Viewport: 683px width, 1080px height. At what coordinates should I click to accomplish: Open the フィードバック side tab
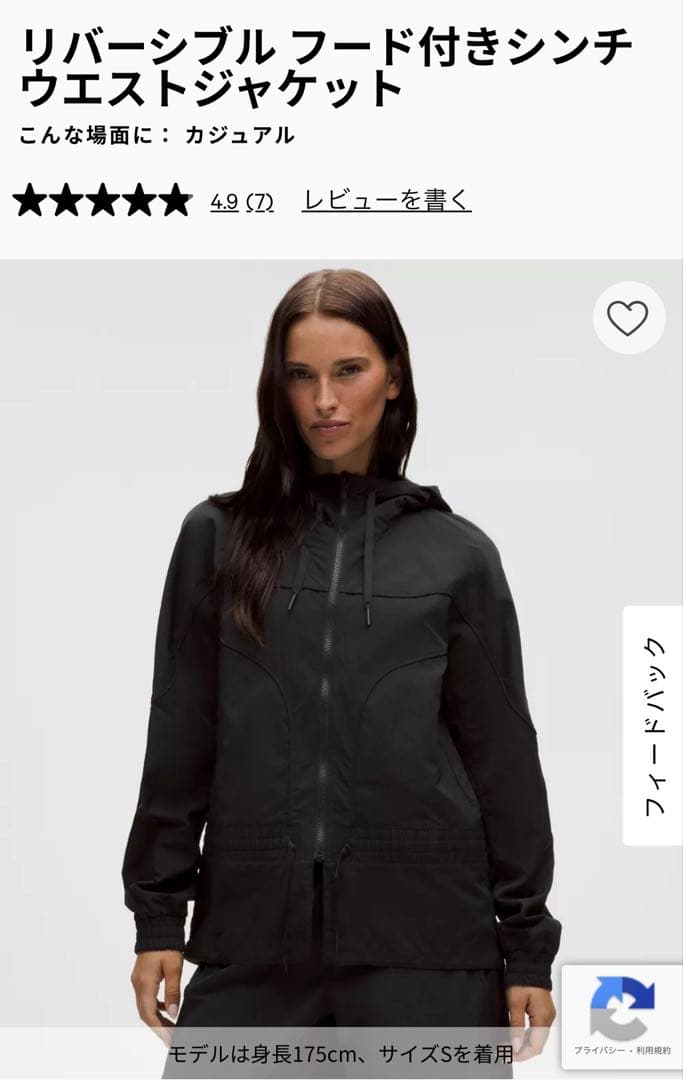pyautogui.click(x=653, y=725)
